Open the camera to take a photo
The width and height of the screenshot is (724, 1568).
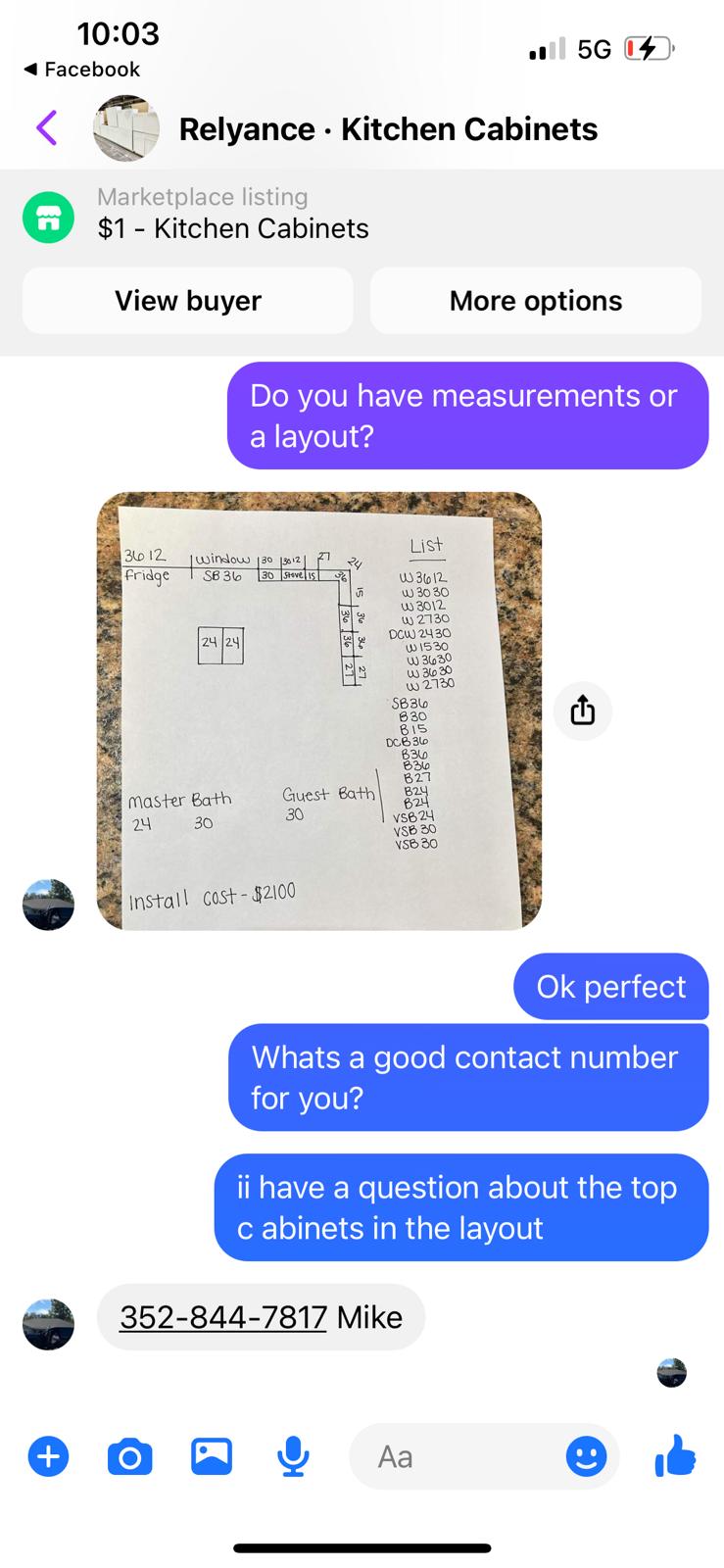(129, 1457)
